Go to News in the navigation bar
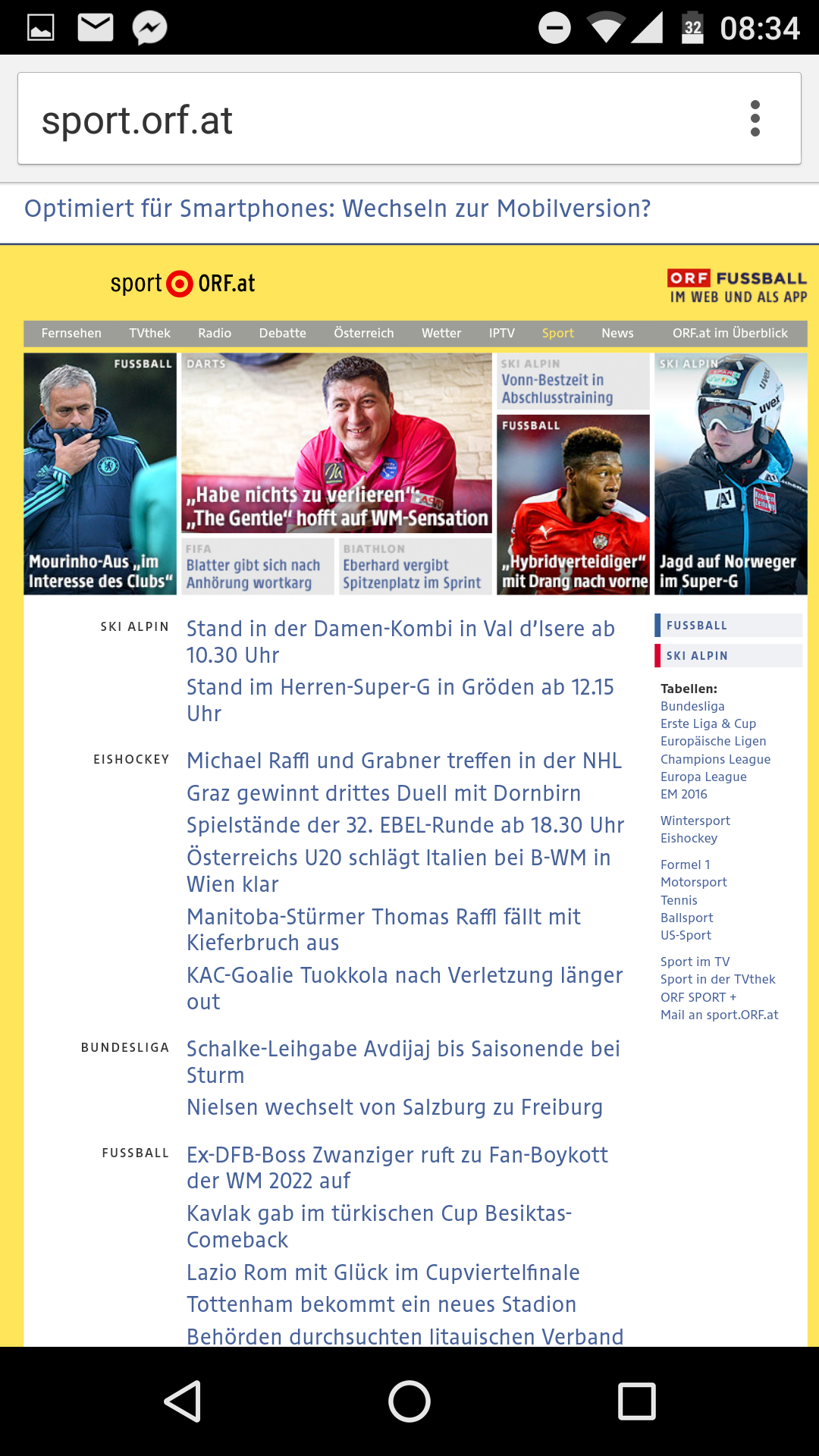Image resolution: width=819 pixels, height=1456 pixels. [617, 333]
